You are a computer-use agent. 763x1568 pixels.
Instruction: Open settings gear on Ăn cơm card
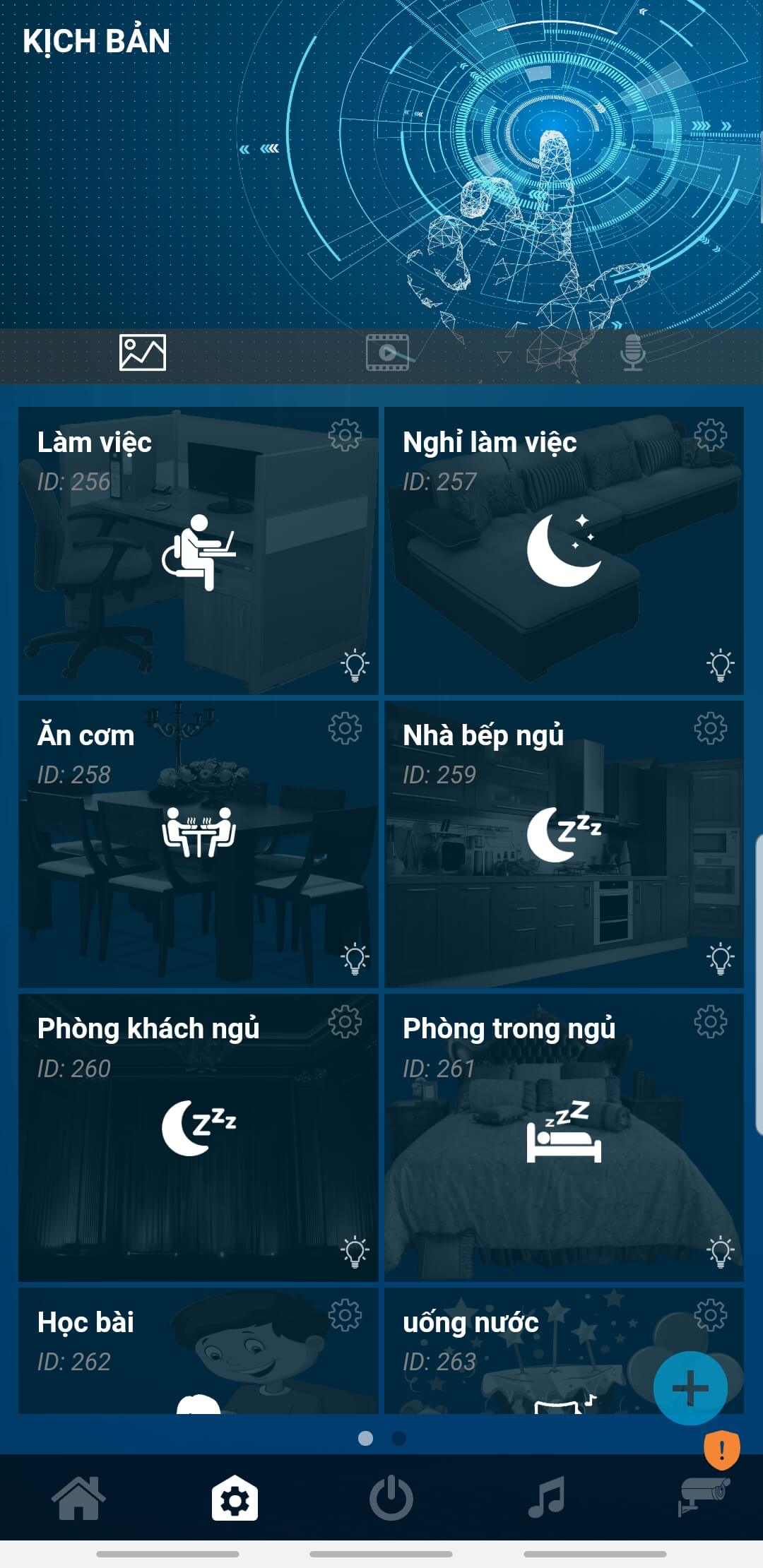(x=345, y=728)
